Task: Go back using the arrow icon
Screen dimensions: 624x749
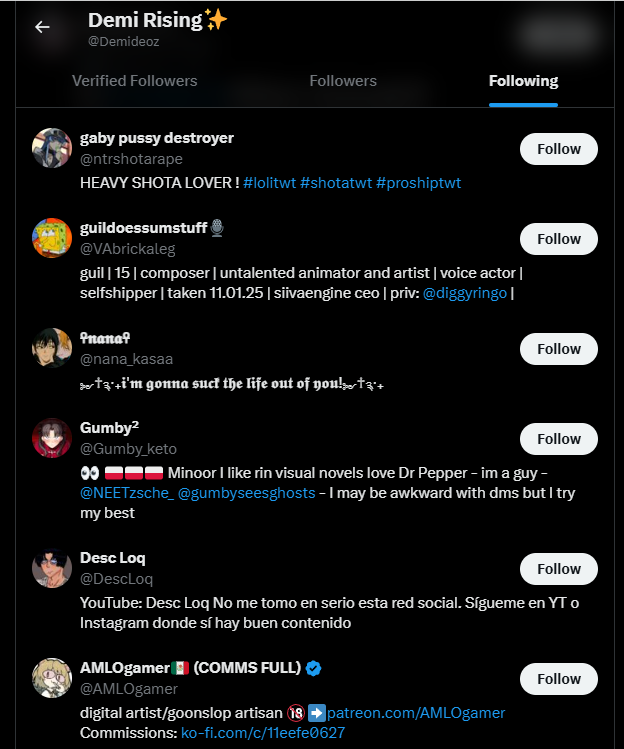Action: (x=42, y=28)
